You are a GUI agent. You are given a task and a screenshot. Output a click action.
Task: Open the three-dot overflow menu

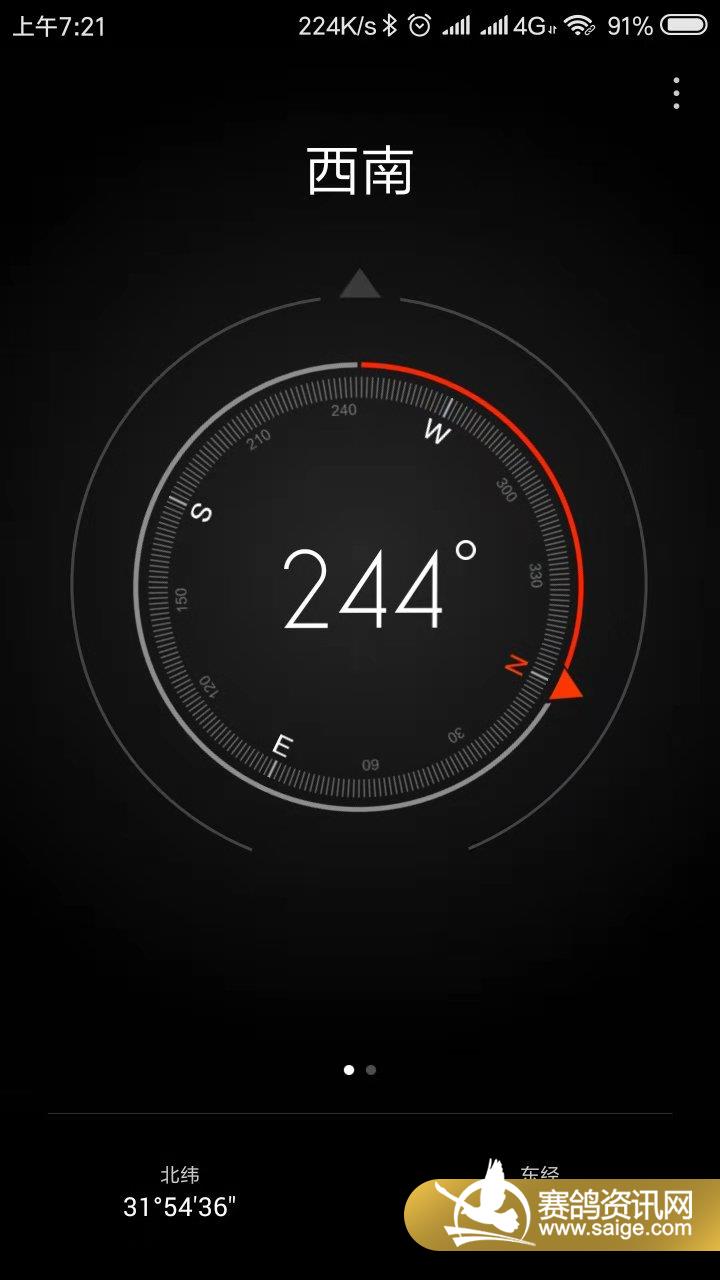676,93
